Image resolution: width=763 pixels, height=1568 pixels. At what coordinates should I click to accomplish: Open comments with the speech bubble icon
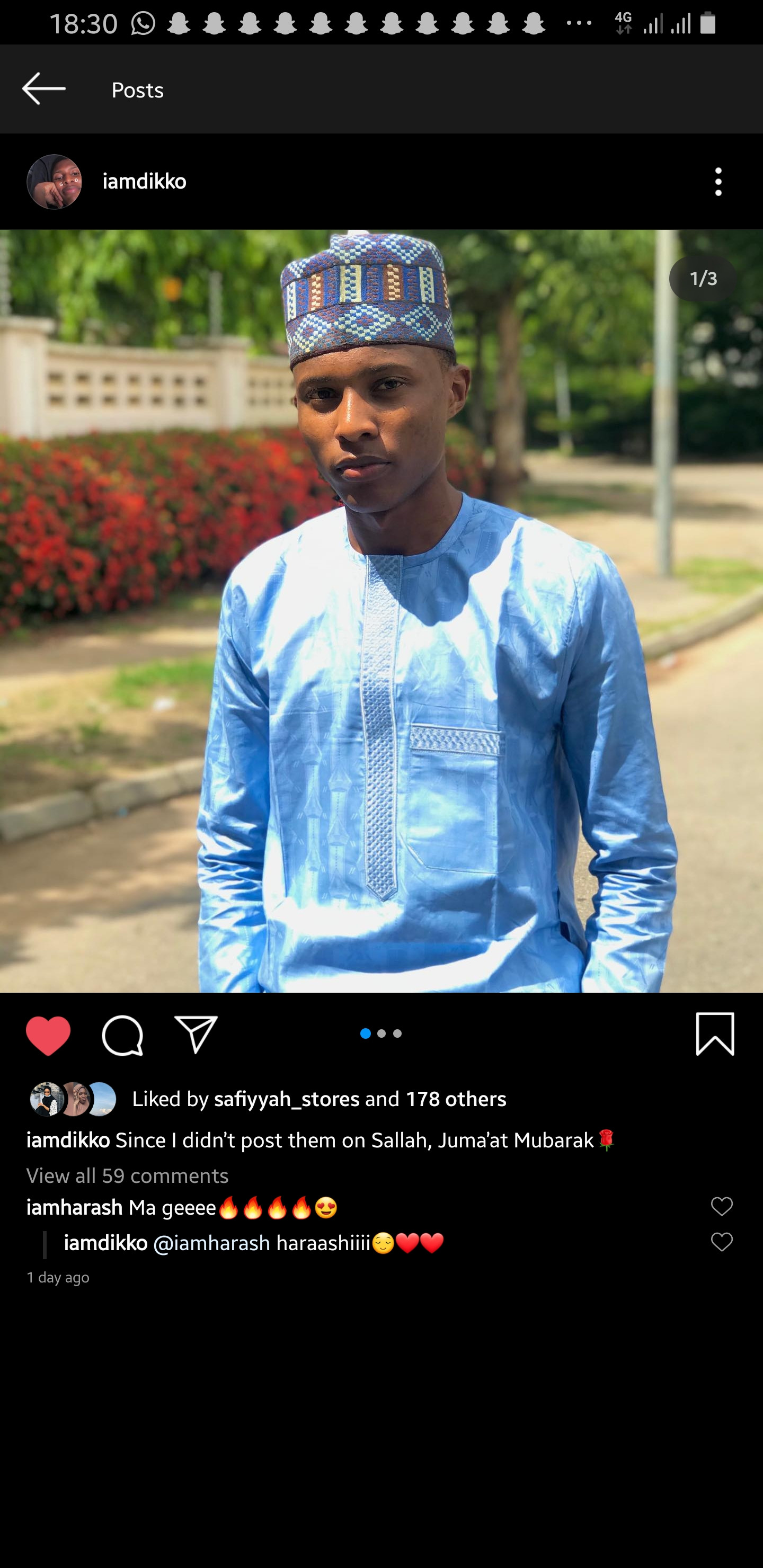[x=122, y=1036]
